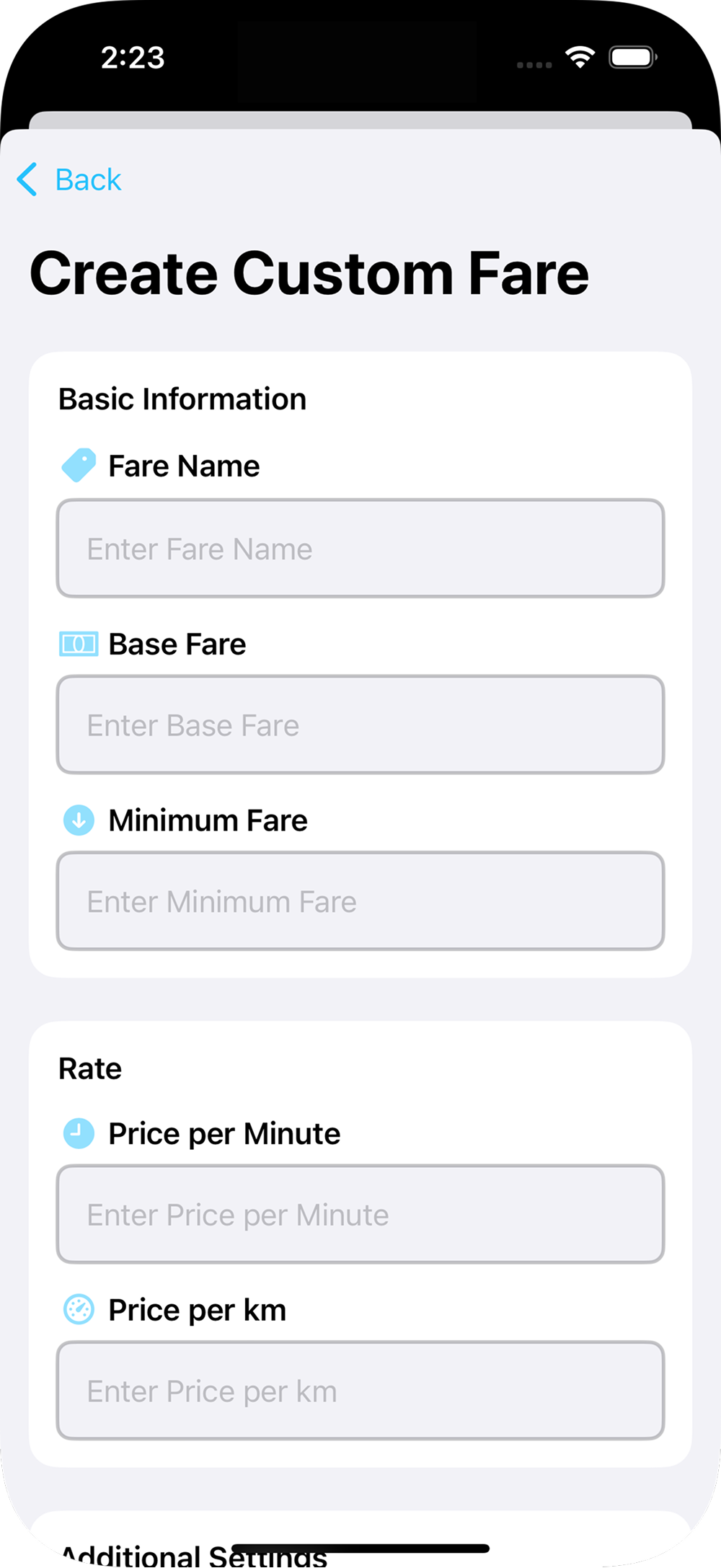The image size is (721, 1568).
Task: Click the banknote icon next to Base Fare
Action: [x=79, y=644]
